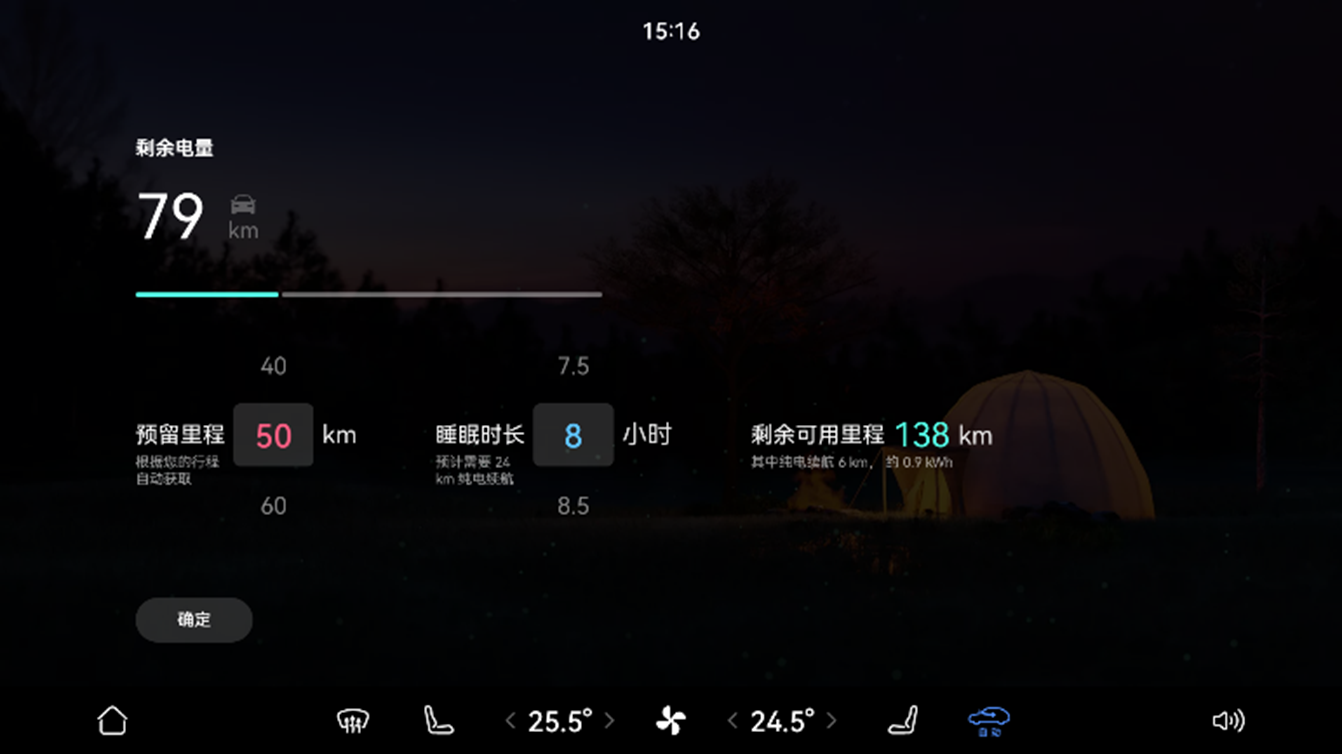
Task: Open the windshield defrost control
Action: click(x=352, y=720)
